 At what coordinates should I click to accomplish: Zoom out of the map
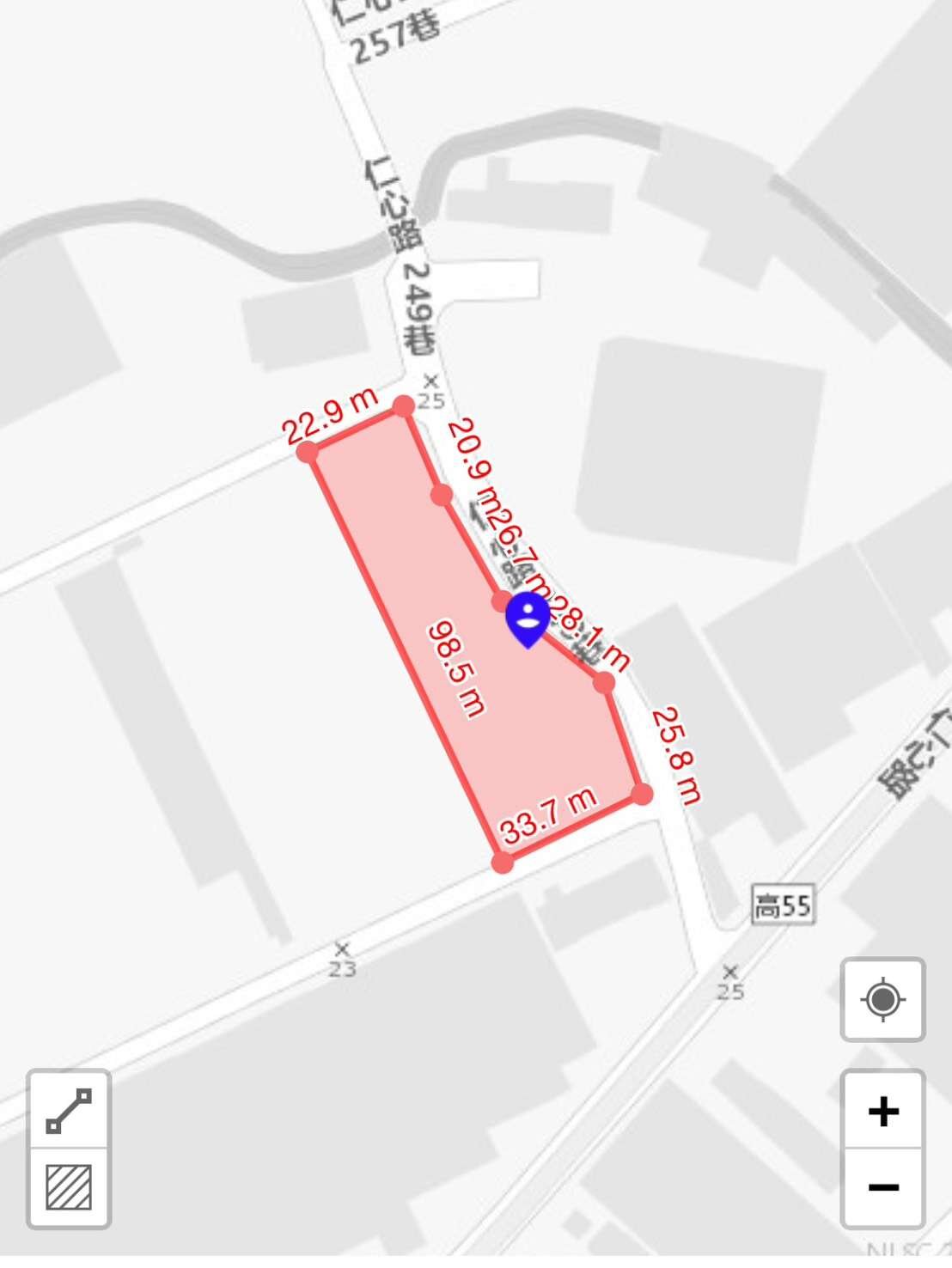click(x=882, y=1187)
